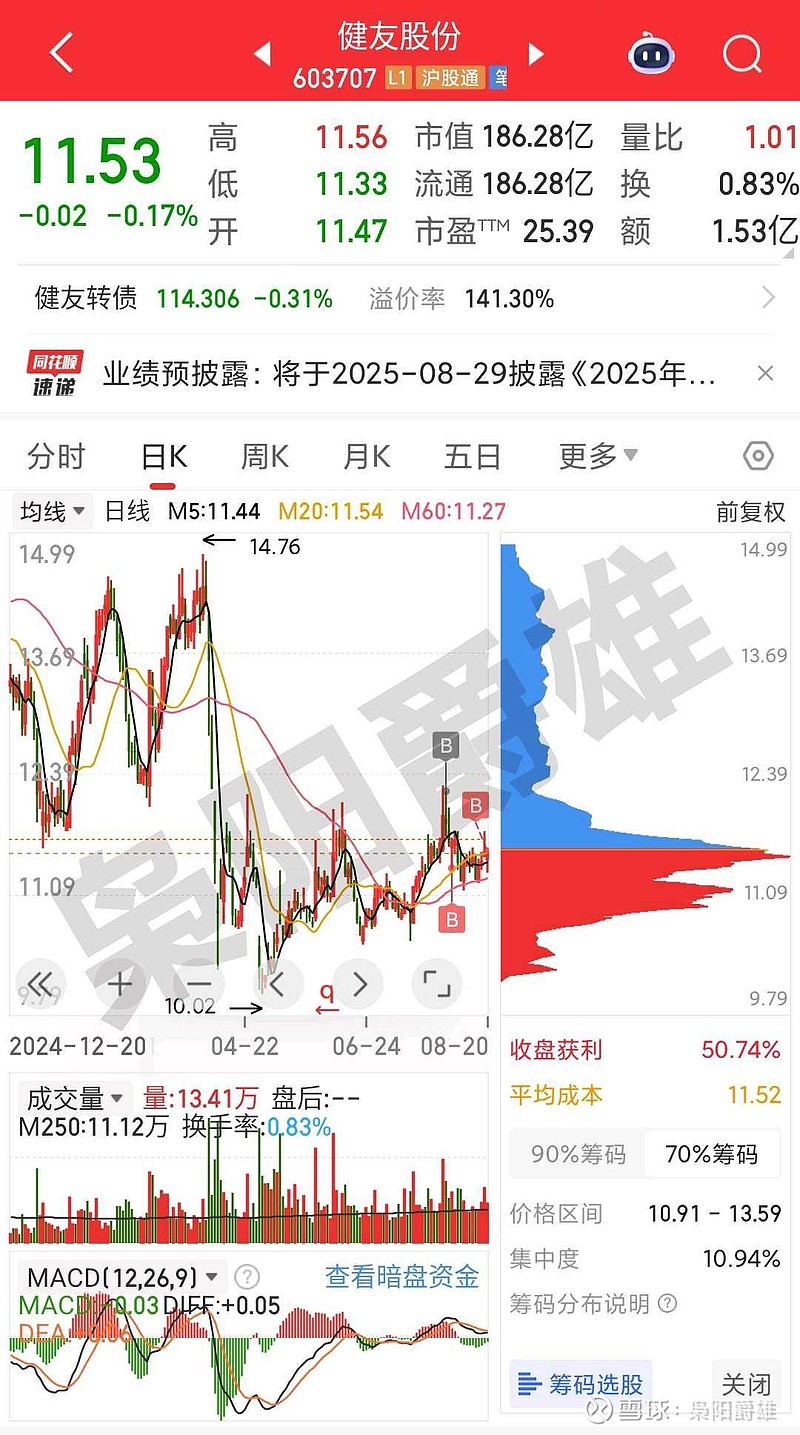The width and height of the screenshot is (800, 1435).
Task: Open the search magnifier
Action: pos(742,52)
